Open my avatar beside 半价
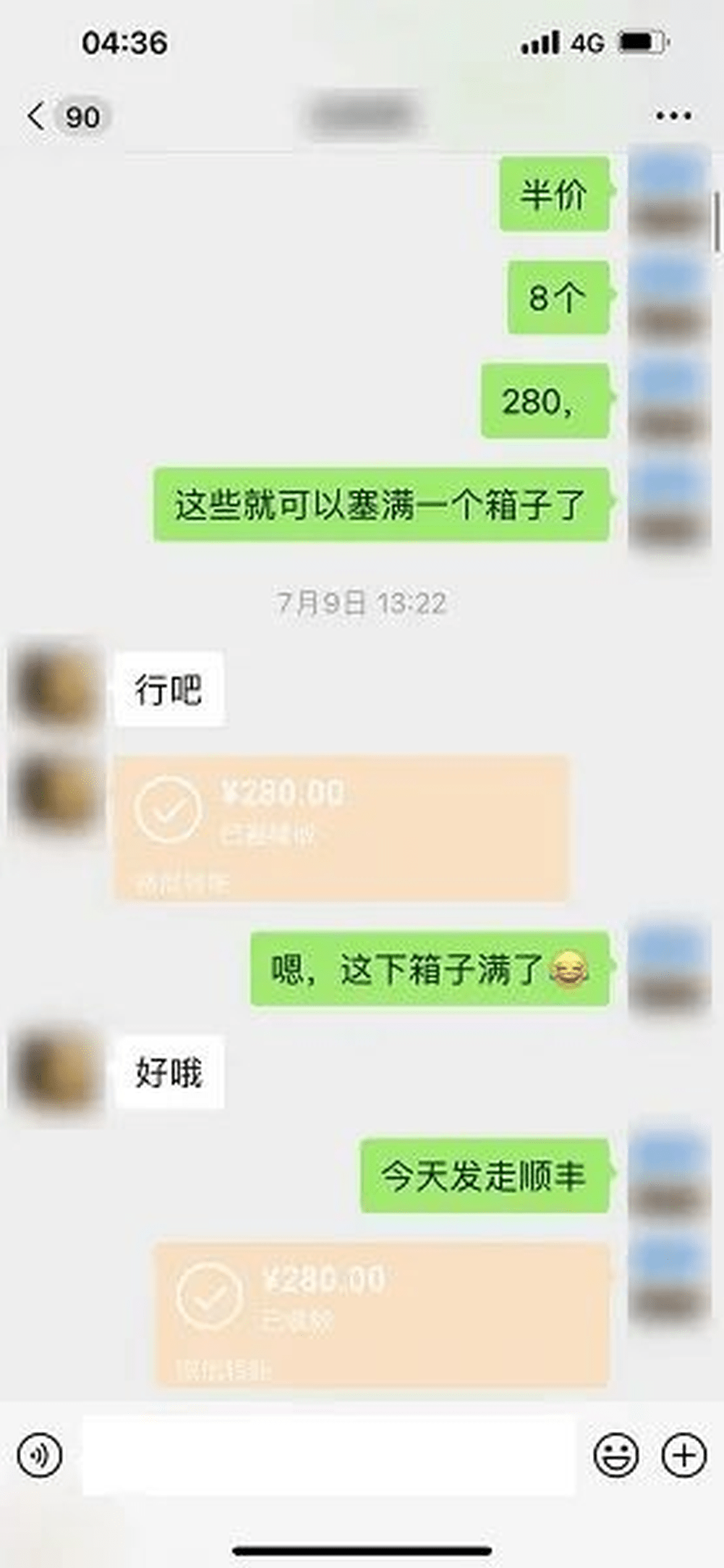 pos(668,192)
